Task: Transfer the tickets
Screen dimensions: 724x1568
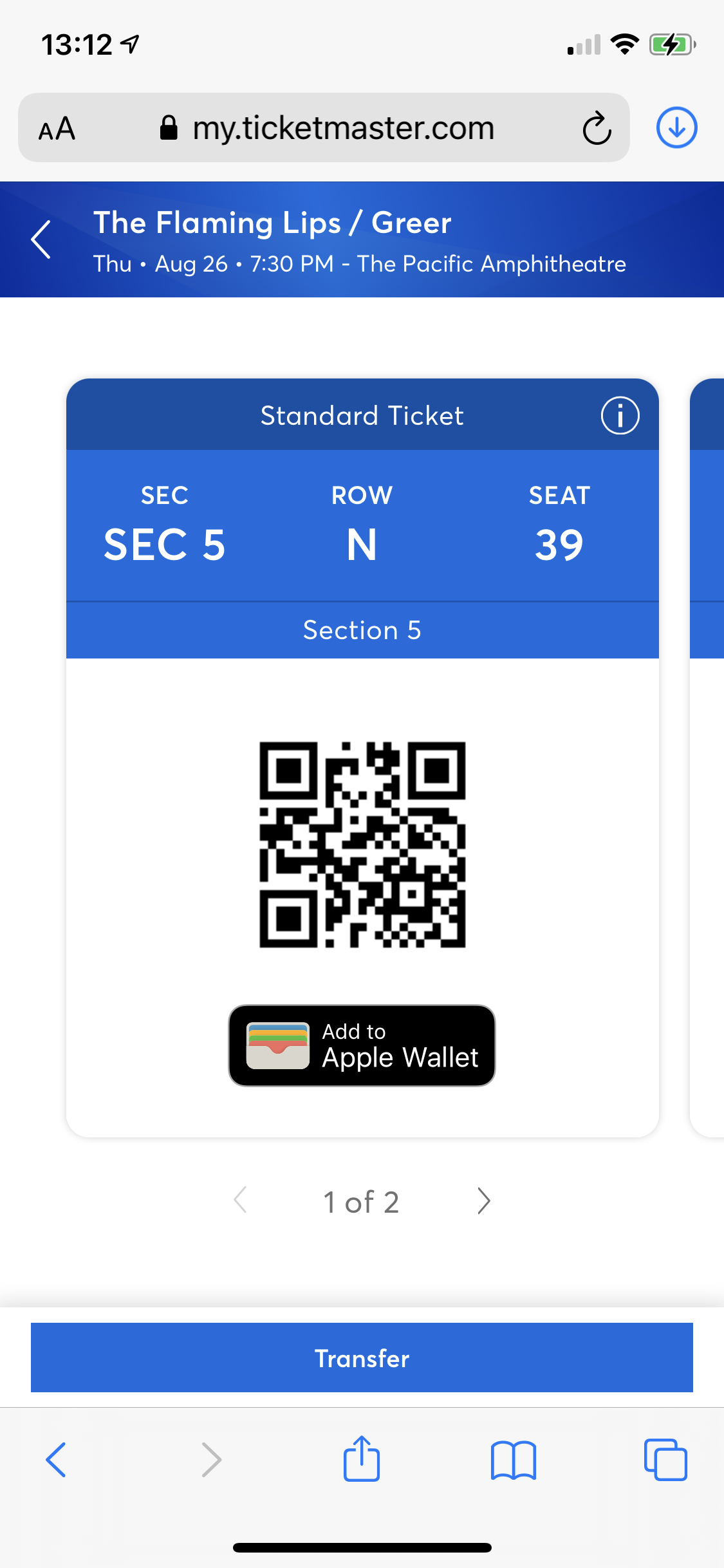Action: (x=362, y=1358)
